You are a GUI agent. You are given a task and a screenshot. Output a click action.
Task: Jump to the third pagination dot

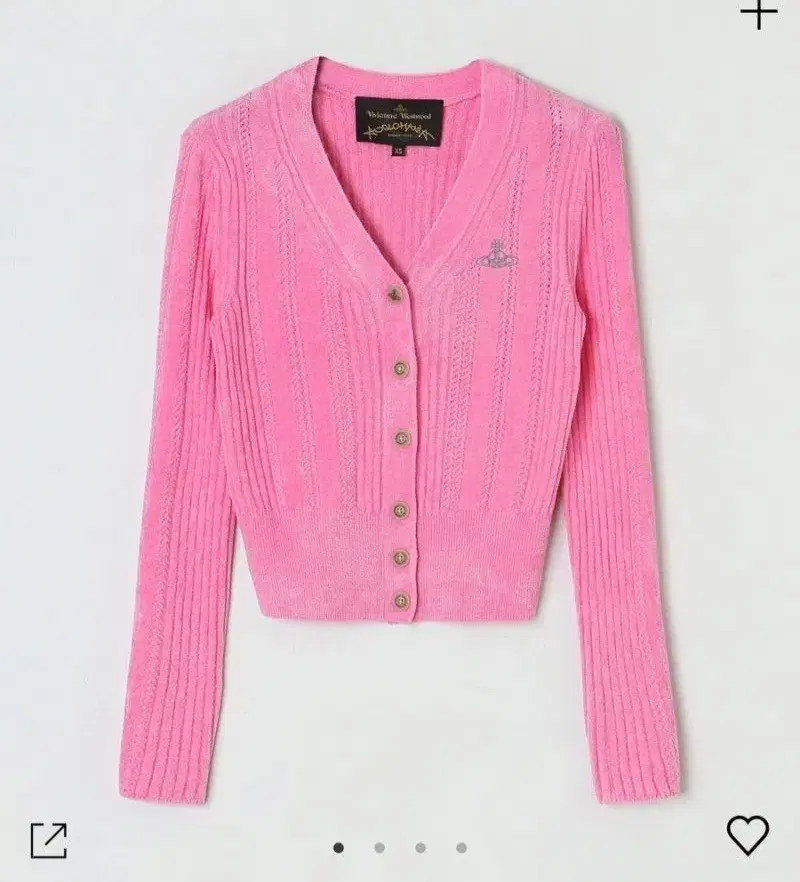(x=420, y=847)
